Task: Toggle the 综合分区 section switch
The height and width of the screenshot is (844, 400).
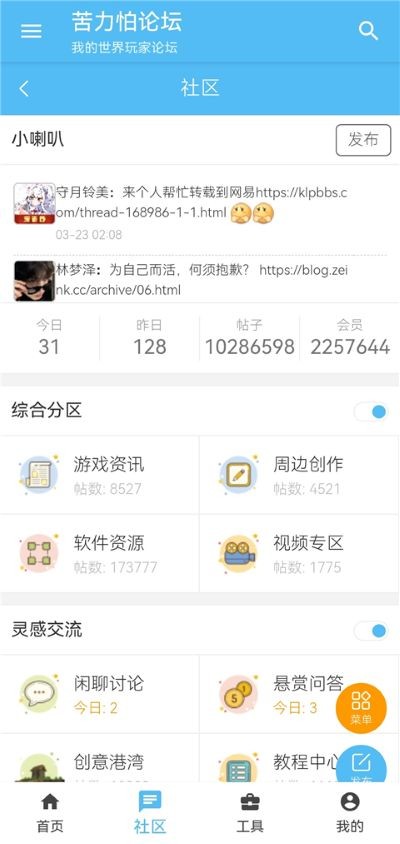Action: pyautogui.click(x=371, y=412)
